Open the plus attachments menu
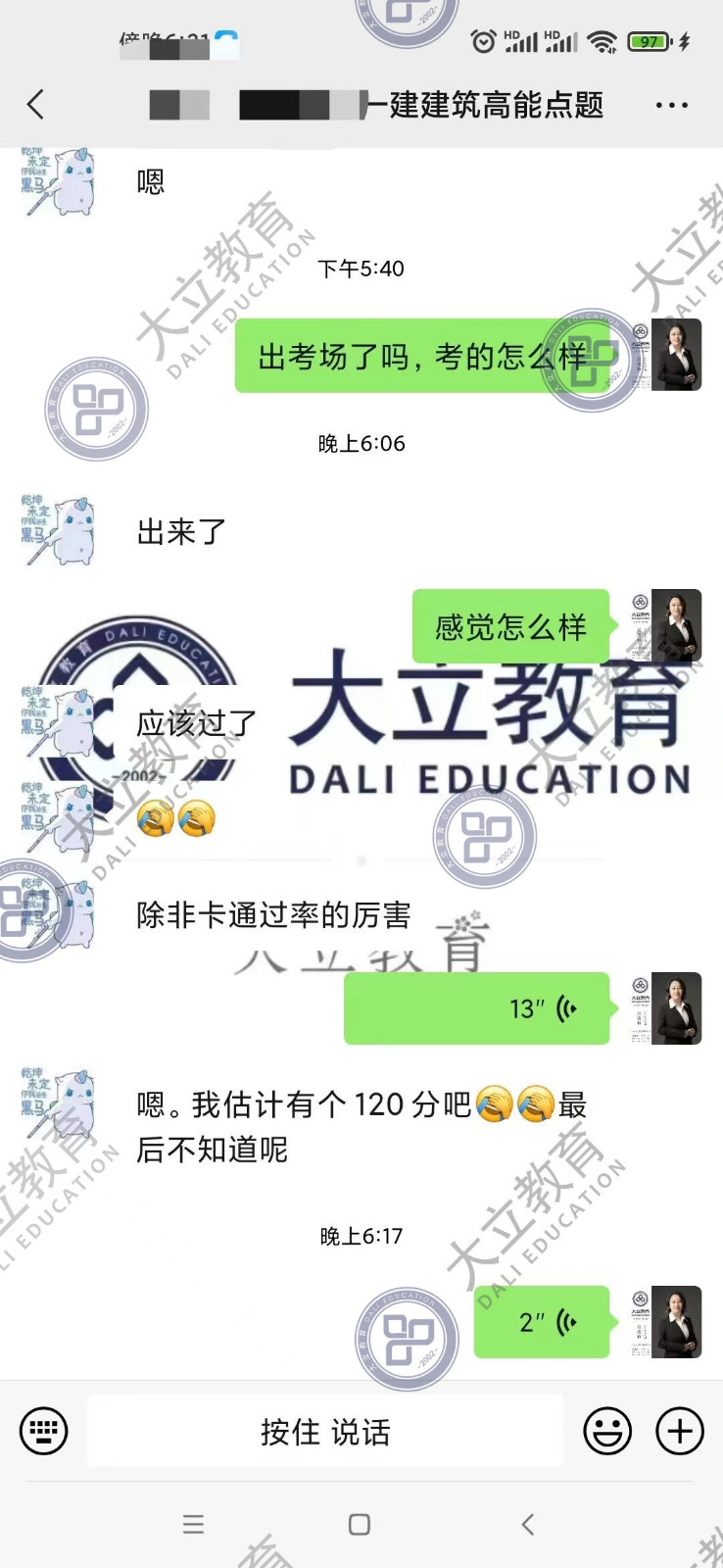723x1568 pixels. tap(680, 1432)
